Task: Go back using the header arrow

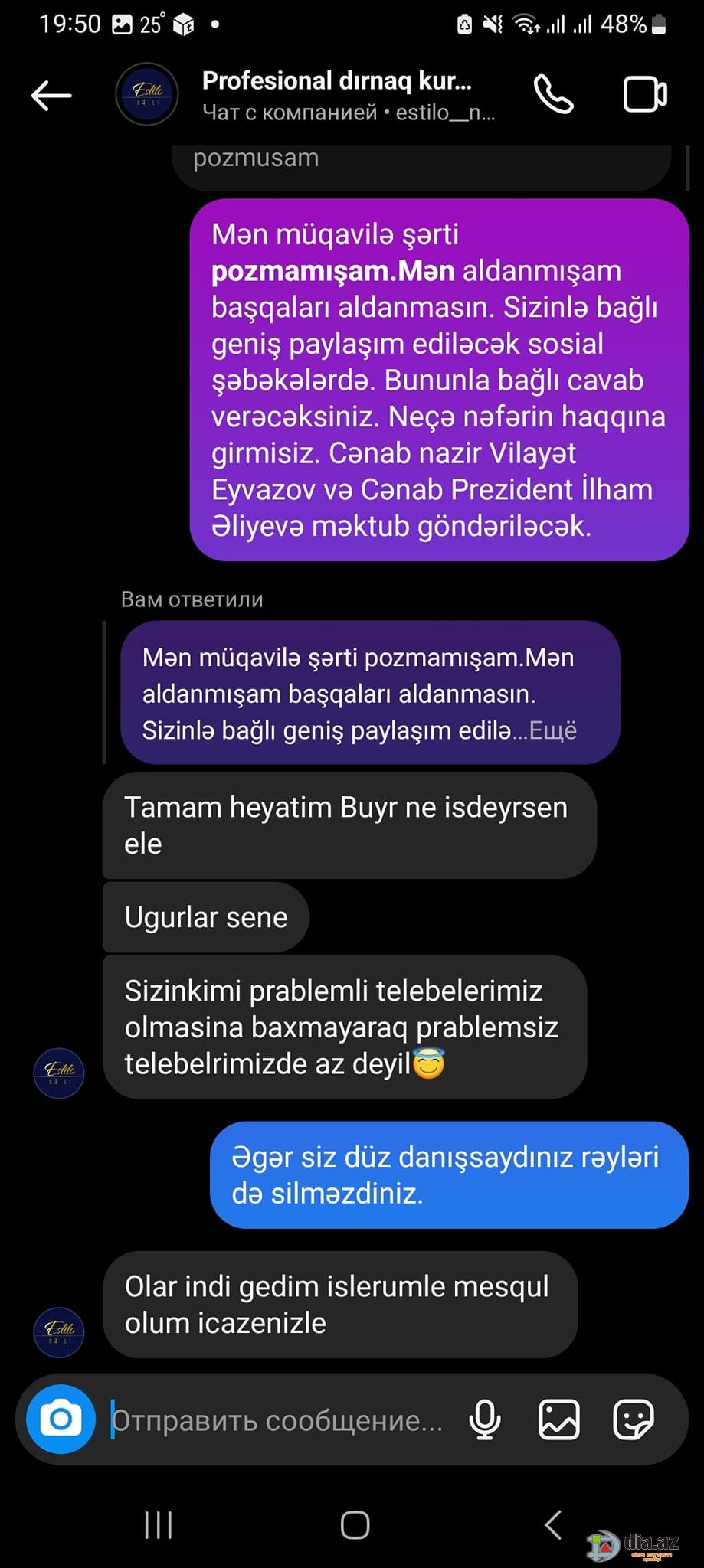Action: point(51,96)
